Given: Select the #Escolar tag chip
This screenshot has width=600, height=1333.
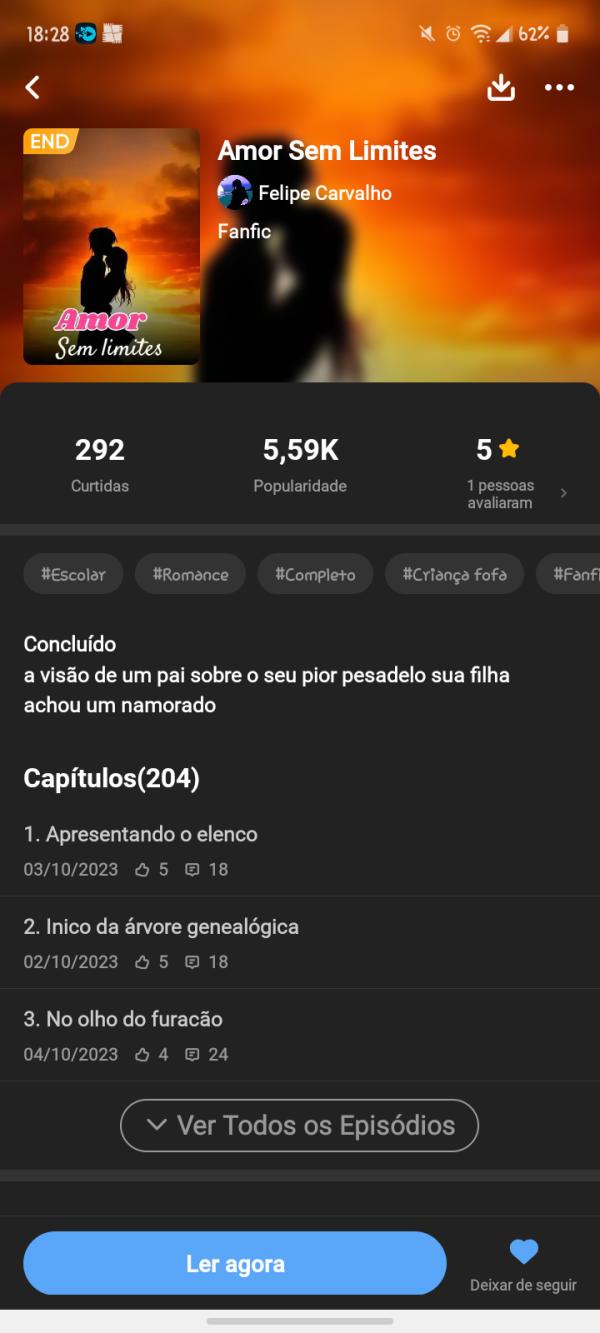Looking at the screenshot, I should [73, 574].
